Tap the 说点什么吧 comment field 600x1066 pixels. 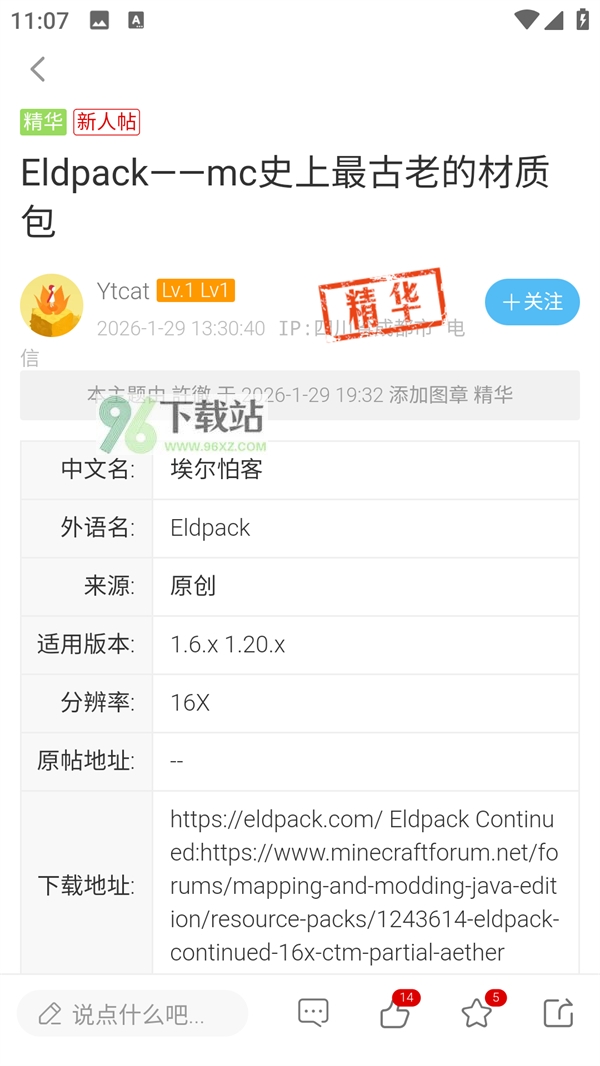click(x=132, y=1014)
